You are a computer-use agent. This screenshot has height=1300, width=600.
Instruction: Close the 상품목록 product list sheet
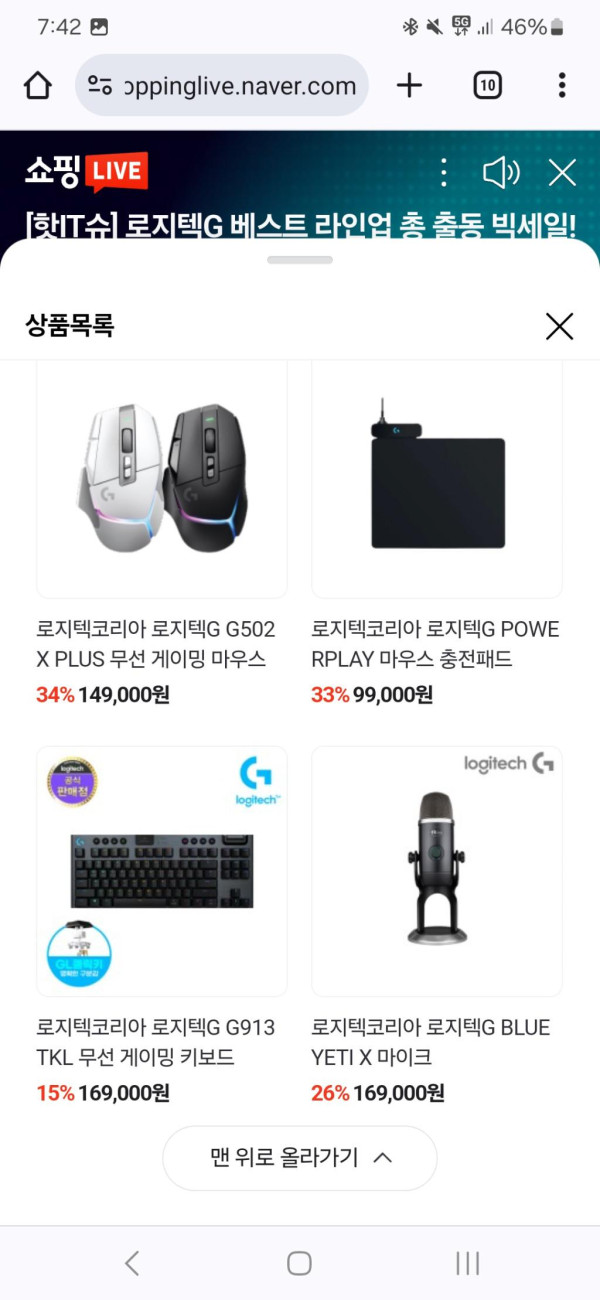pyautogui.click(x=559, y=326)
